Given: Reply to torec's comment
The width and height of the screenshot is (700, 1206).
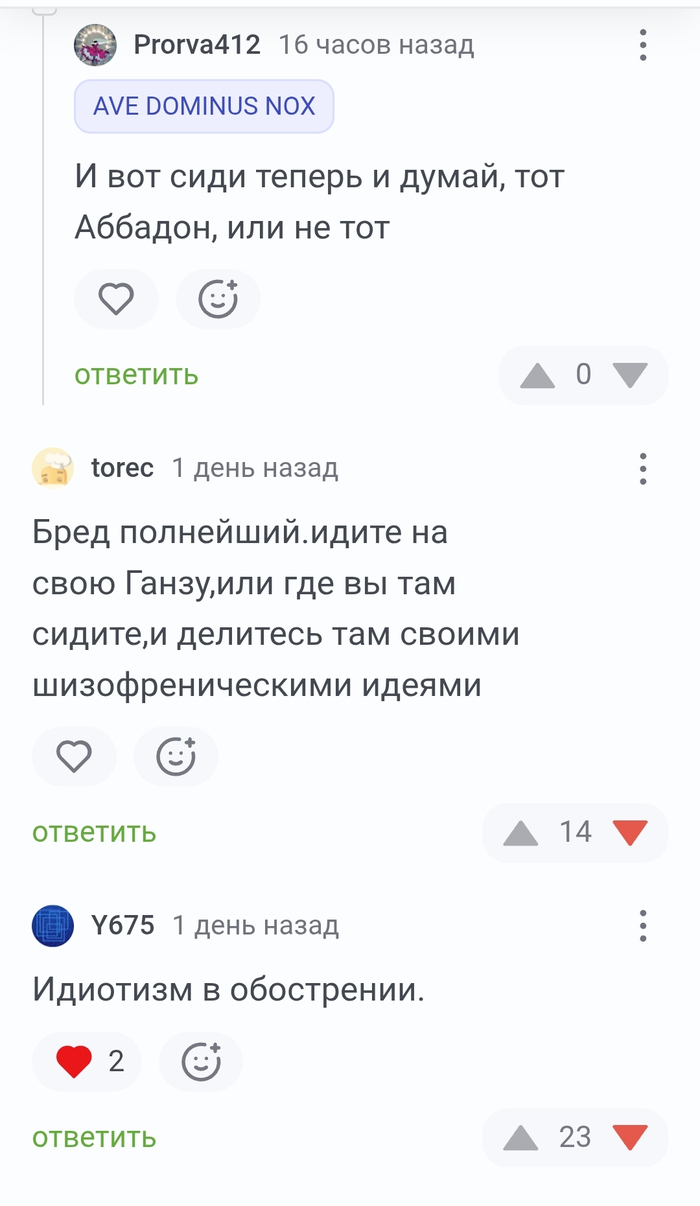Looking at the screenshot, I should (94, 832).
